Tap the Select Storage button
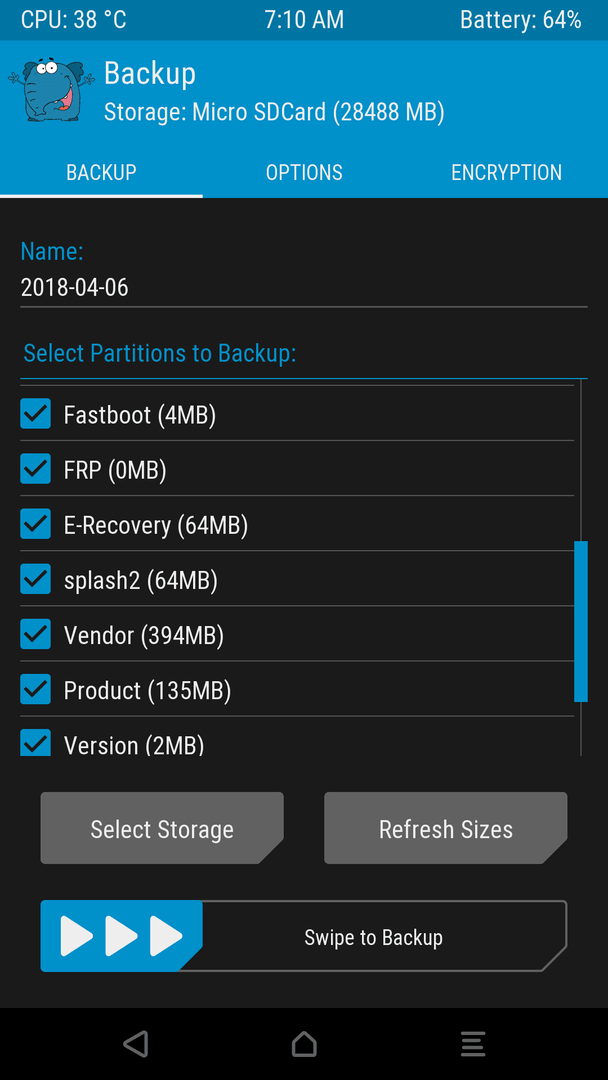608x1080 pixels. (162, 829)
